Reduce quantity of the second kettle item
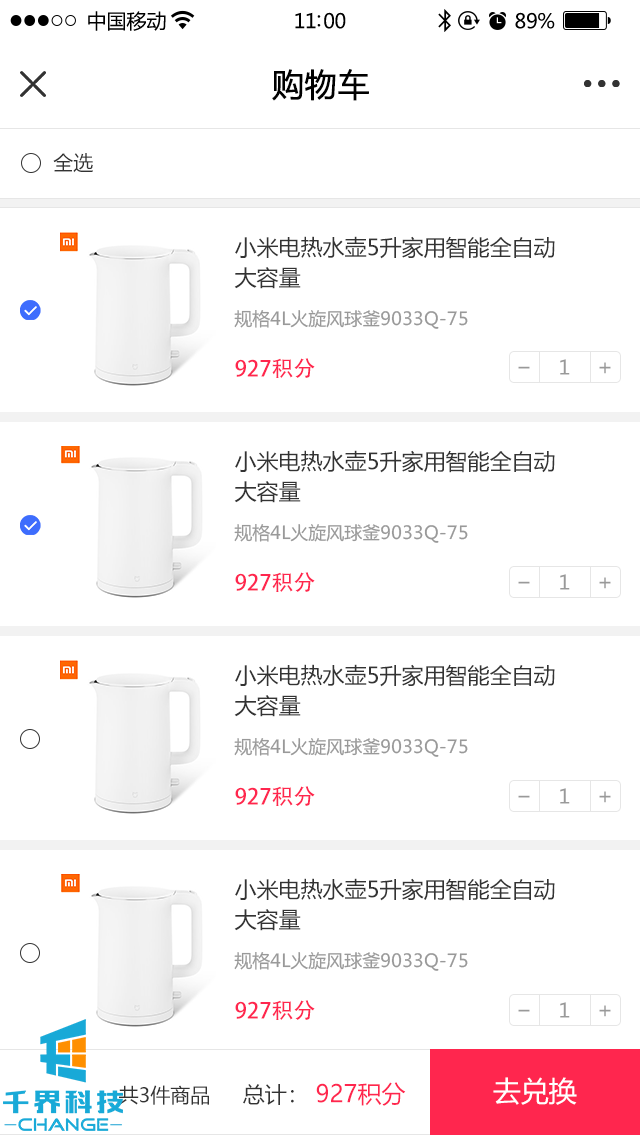Screen dimensions: 640x1135 [525, 582]
